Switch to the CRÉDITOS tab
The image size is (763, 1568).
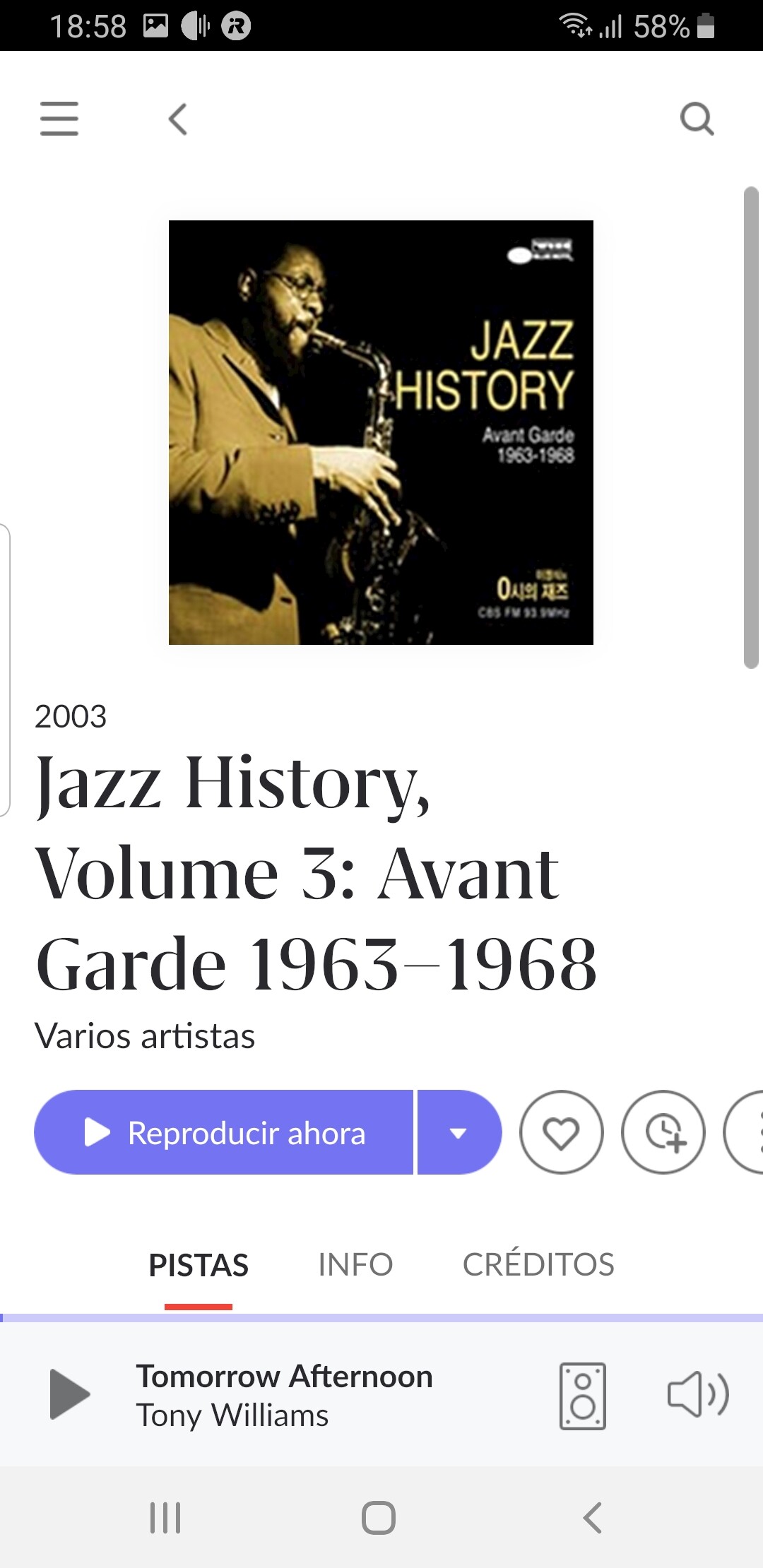click(538, 1264)
